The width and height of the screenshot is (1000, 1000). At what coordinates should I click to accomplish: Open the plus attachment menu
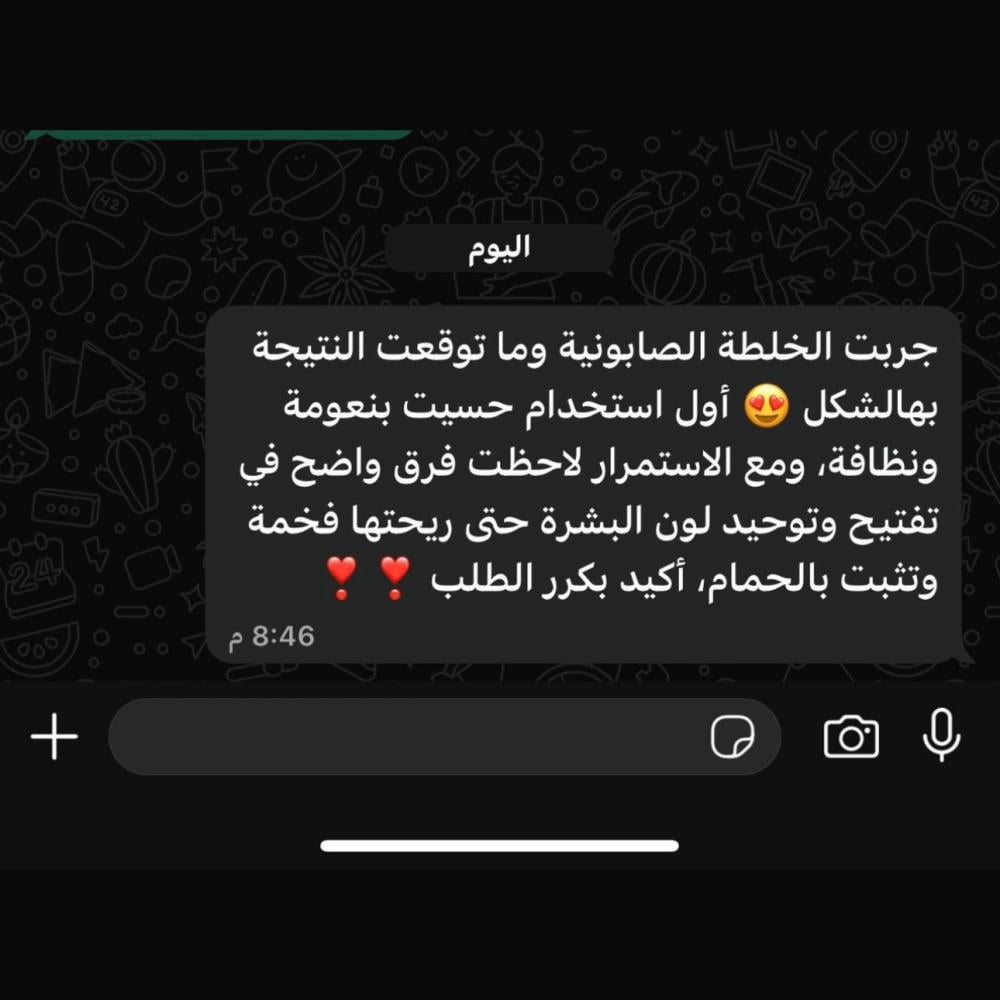[x=54, y=738]
